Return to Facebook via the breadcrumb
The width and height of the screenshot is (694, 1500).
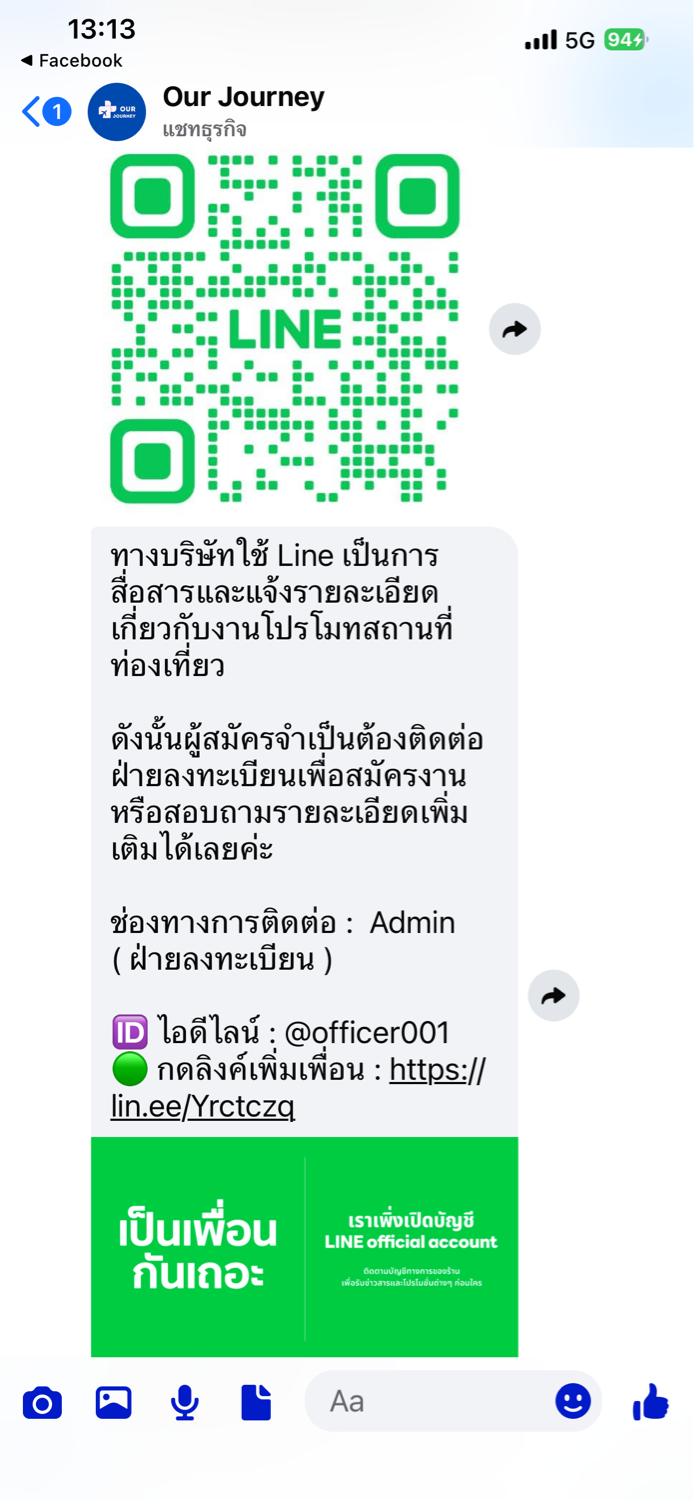[x=71, y=60]
